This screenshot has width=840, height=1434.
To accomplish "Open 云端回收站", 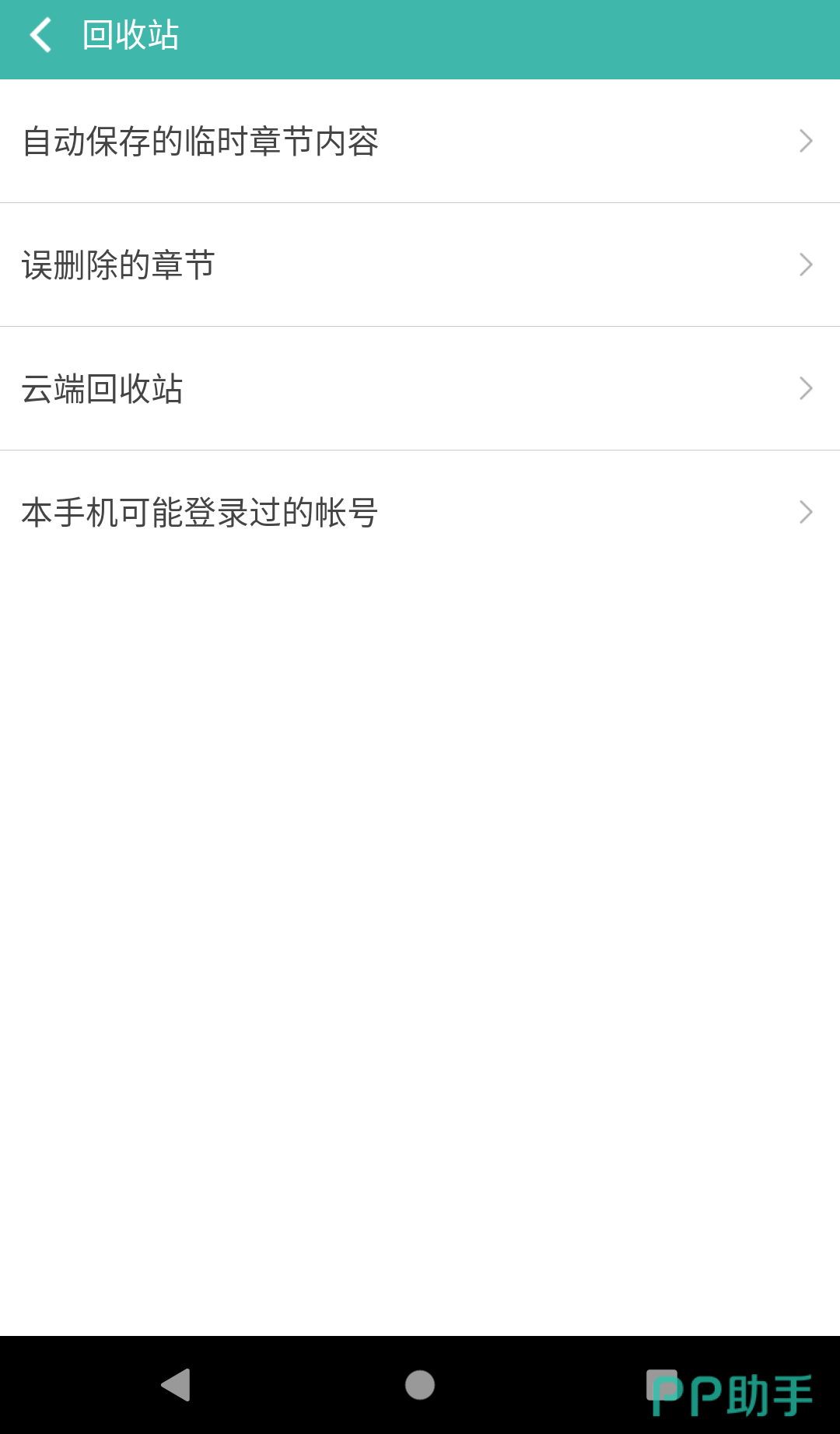I will [420, 389].
